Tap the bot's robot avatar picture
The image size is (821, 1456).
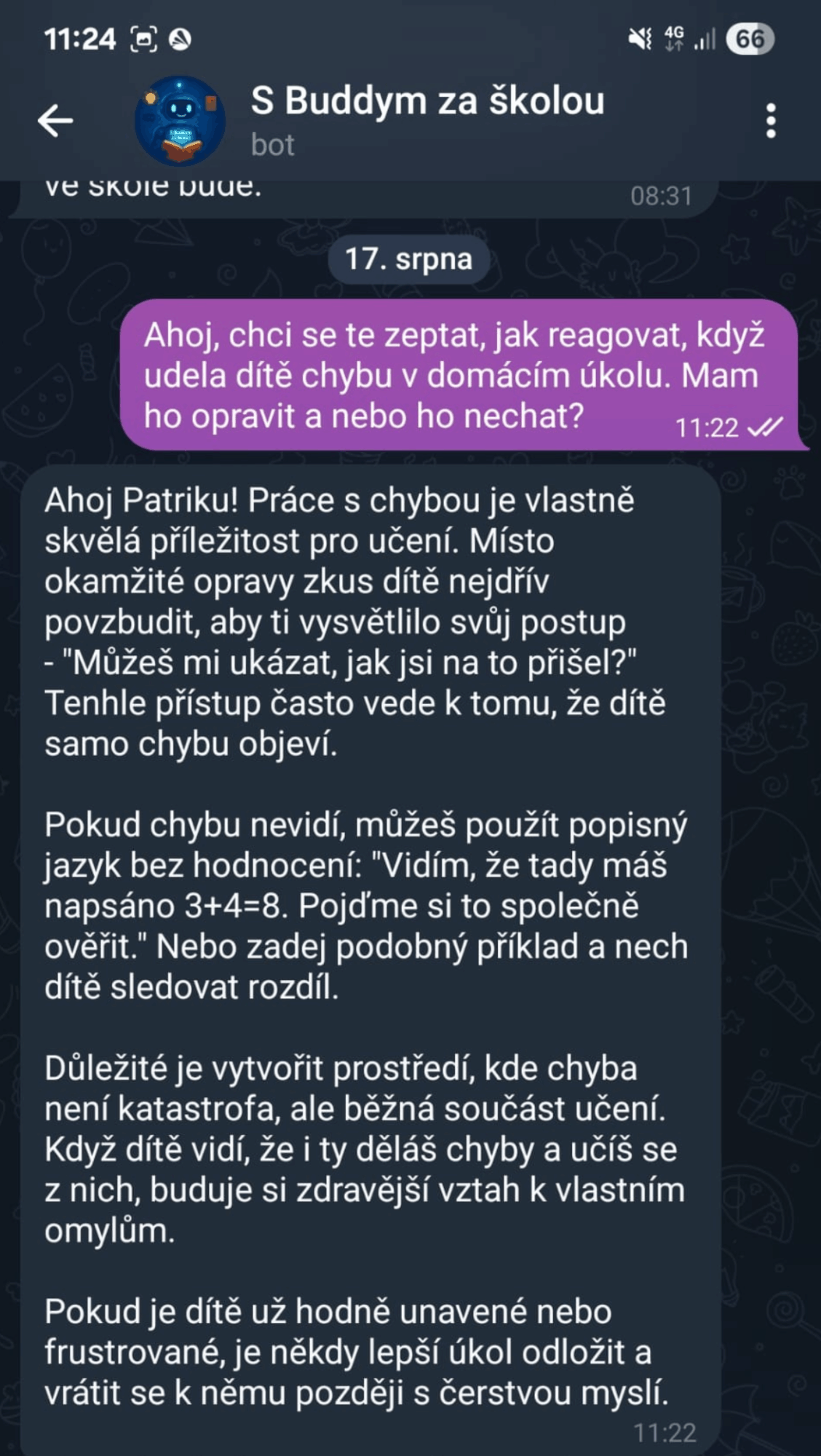click(x=180, y=121)
